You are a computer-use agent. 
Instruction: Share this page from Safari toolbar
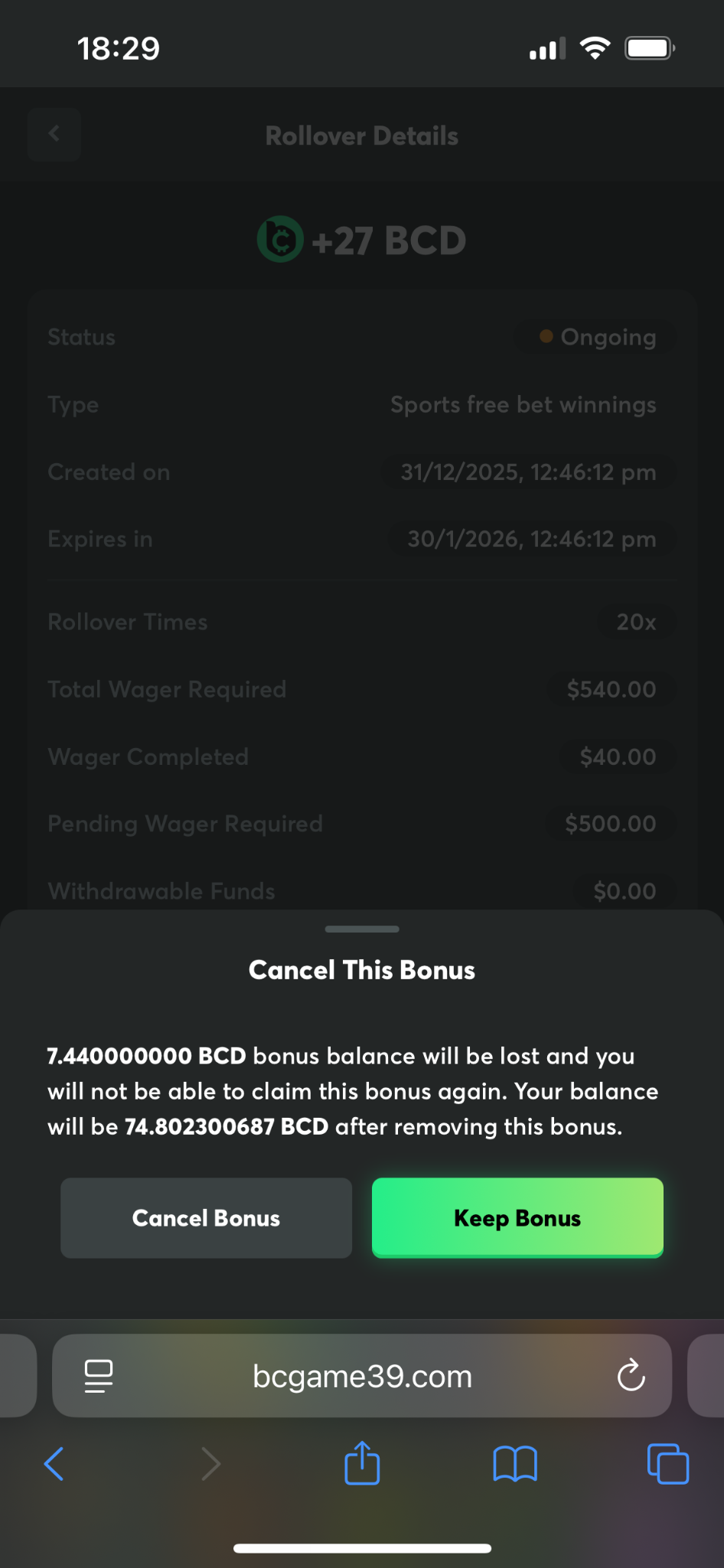tap(362, 1463)
